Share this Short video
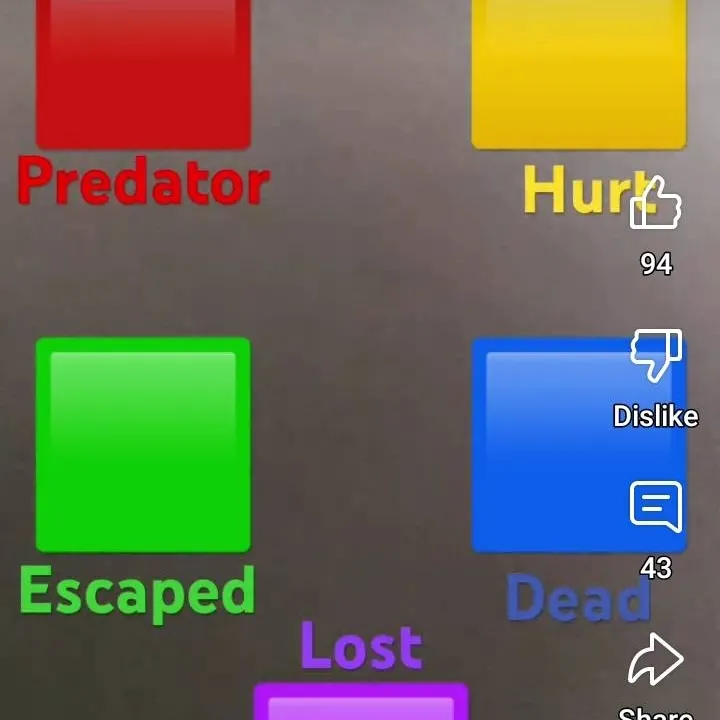Viewport: 720px width, 720px height. pos(656,662)
